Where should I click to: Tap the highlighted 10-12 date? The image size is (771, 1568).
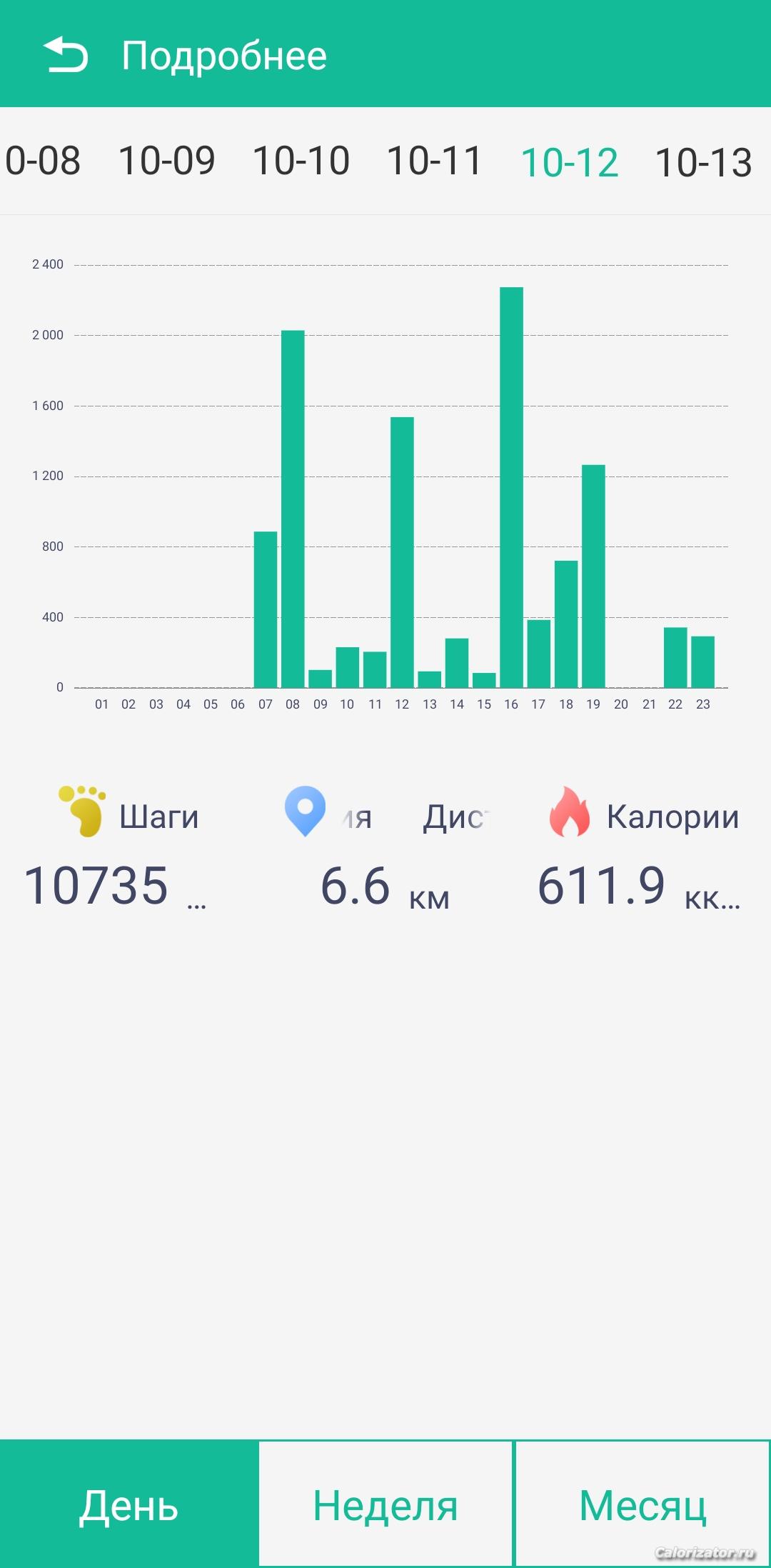click(570, 162)
